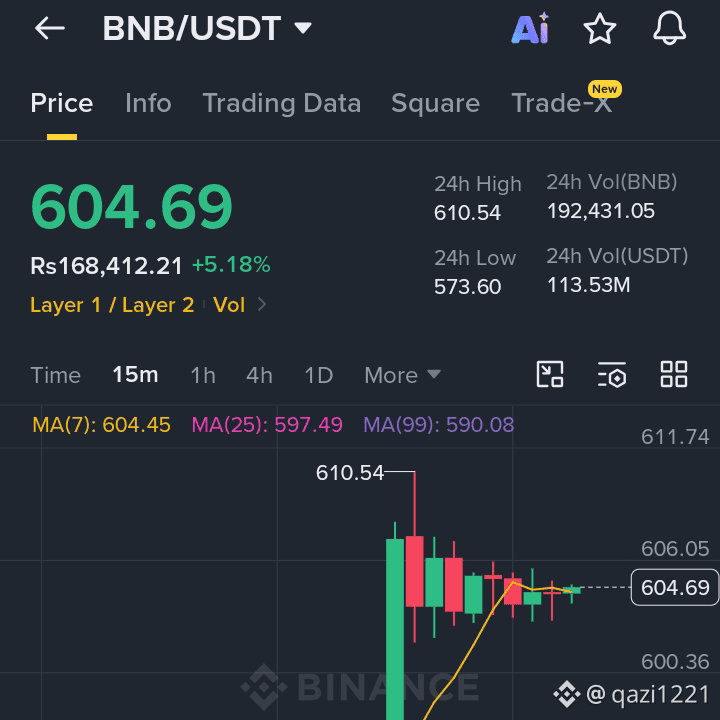Viewport: 720px width, 720px height.
Task: Switch to the Info tab
Action: (148, 103)
